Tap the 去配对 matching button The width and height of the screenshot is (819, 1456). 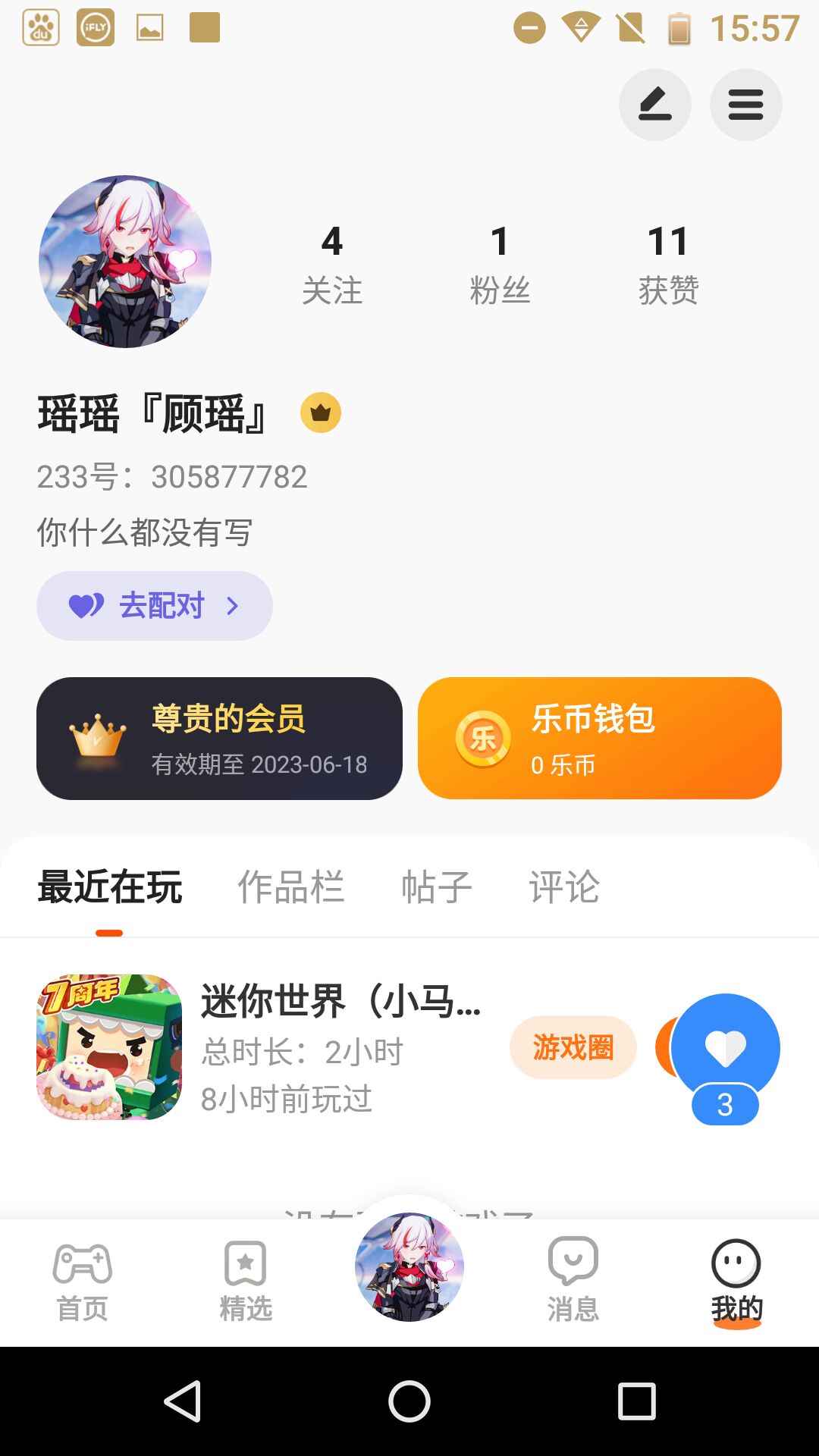(155, 606)
